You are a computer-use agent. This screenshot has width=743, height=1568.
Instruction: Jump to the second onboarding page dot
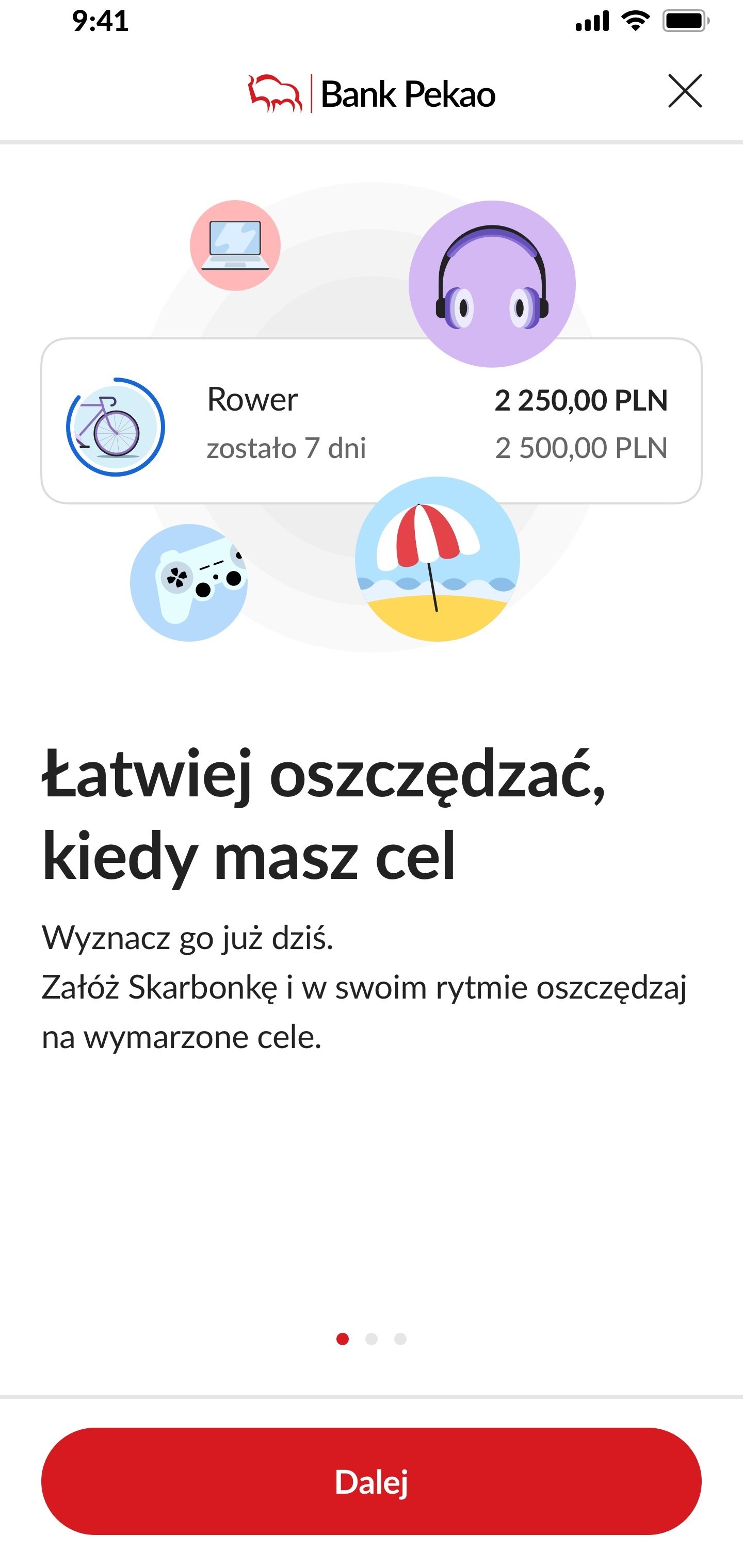pos(372,1339)
